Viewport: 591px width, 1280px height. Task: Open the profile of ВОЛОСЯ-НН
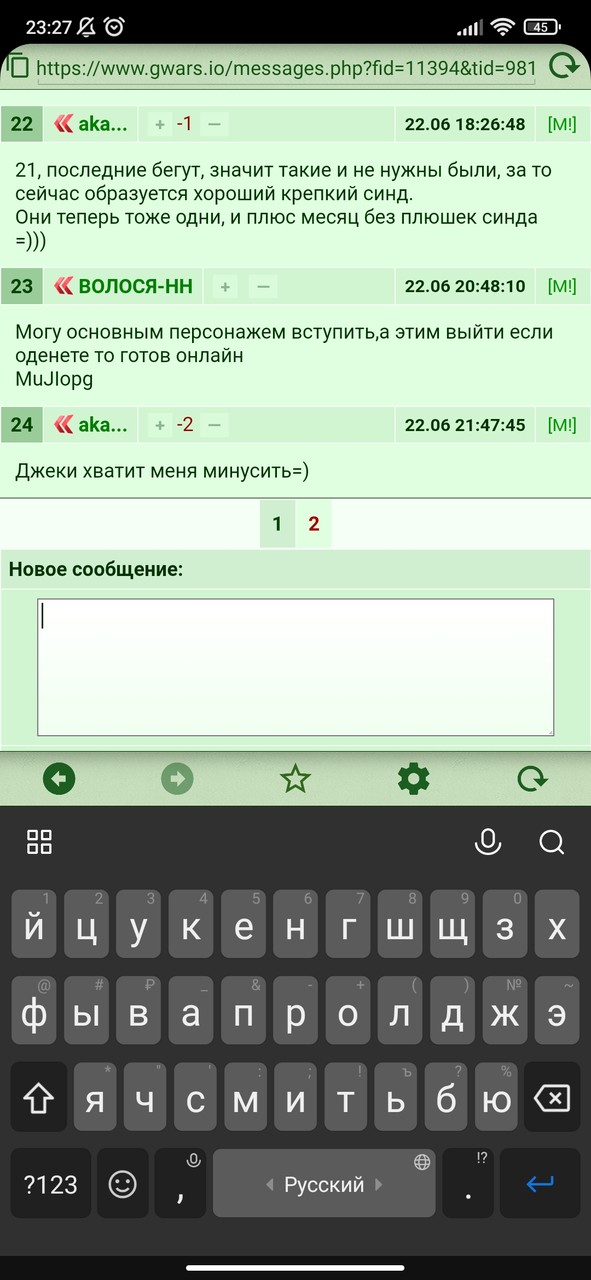pyautogui.click(x=136, y=286)
